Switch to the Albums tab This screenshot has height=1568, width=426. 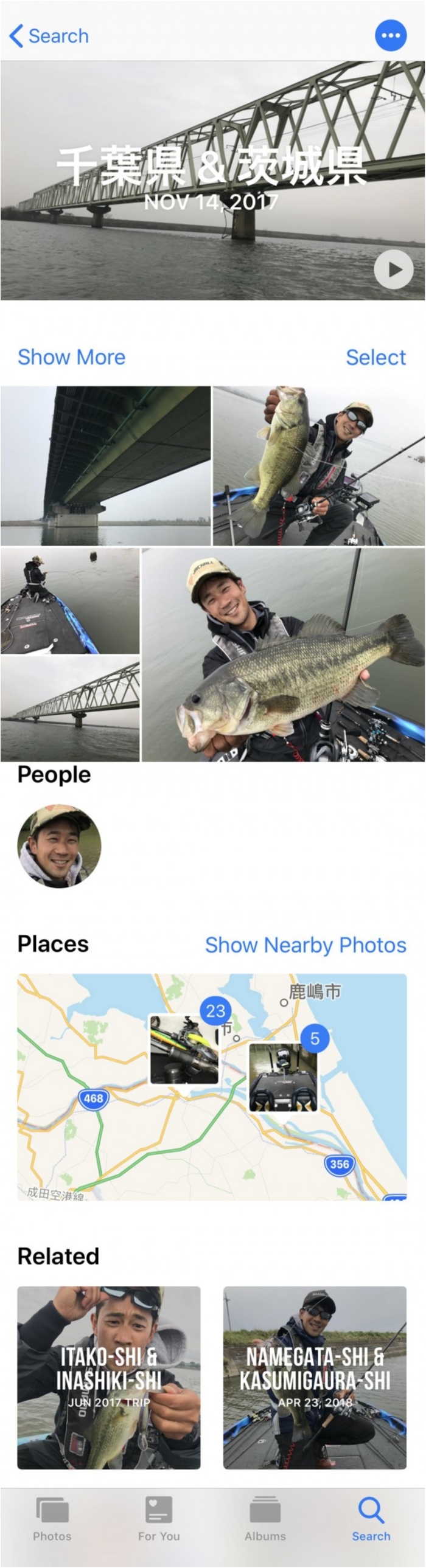coord(265,1518)
